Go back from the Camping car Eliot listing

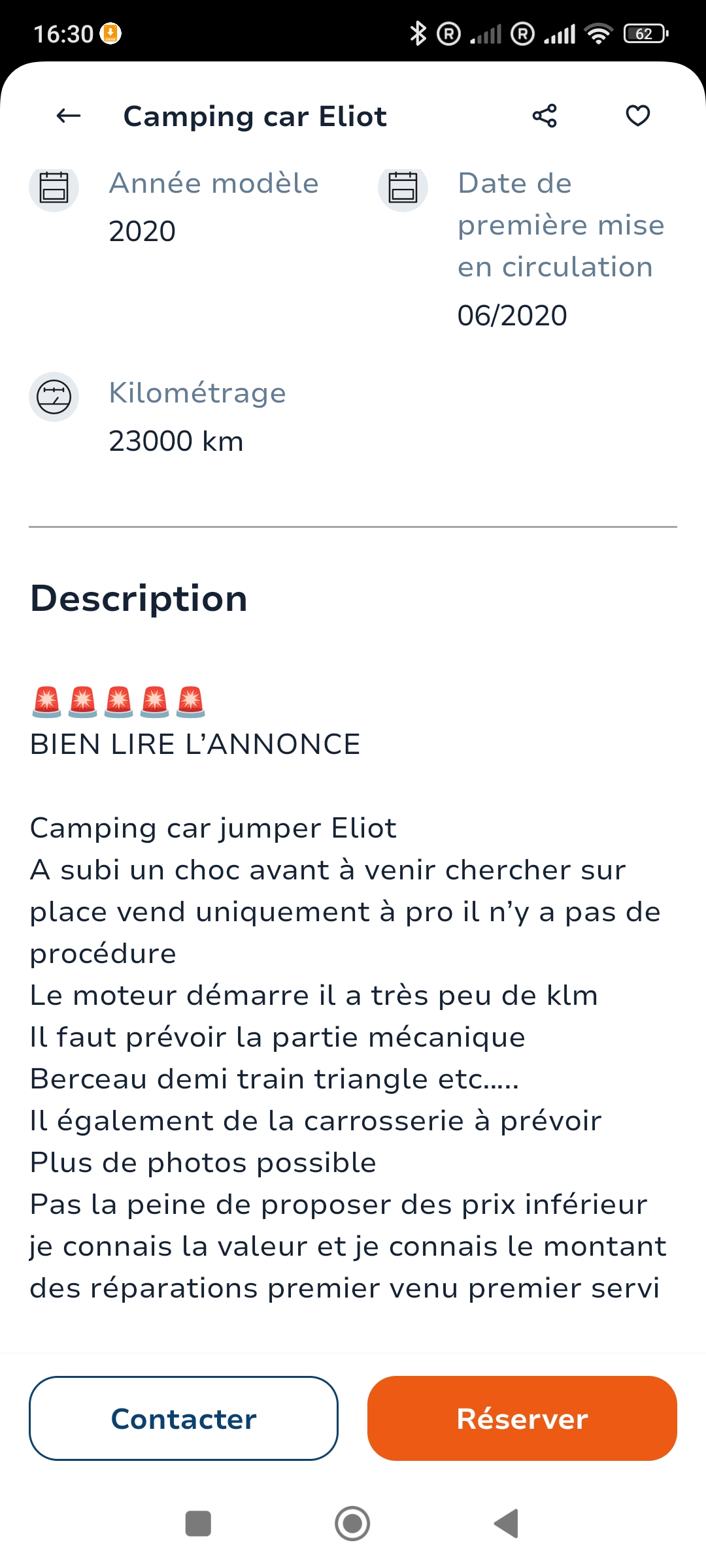coord(69,116)
